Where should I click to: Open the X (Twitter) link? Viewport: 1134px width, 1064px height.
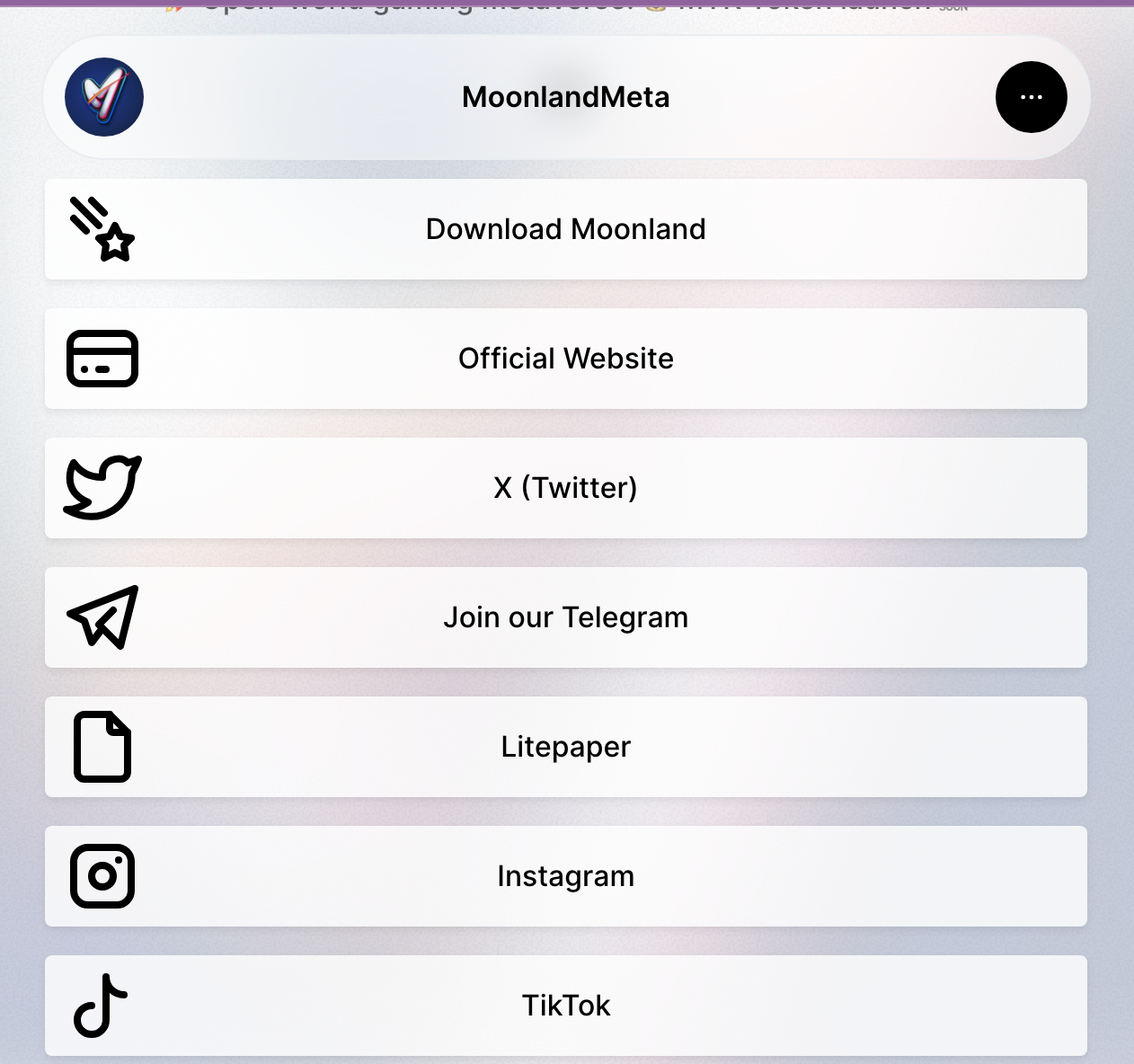[x=565, y=488]
